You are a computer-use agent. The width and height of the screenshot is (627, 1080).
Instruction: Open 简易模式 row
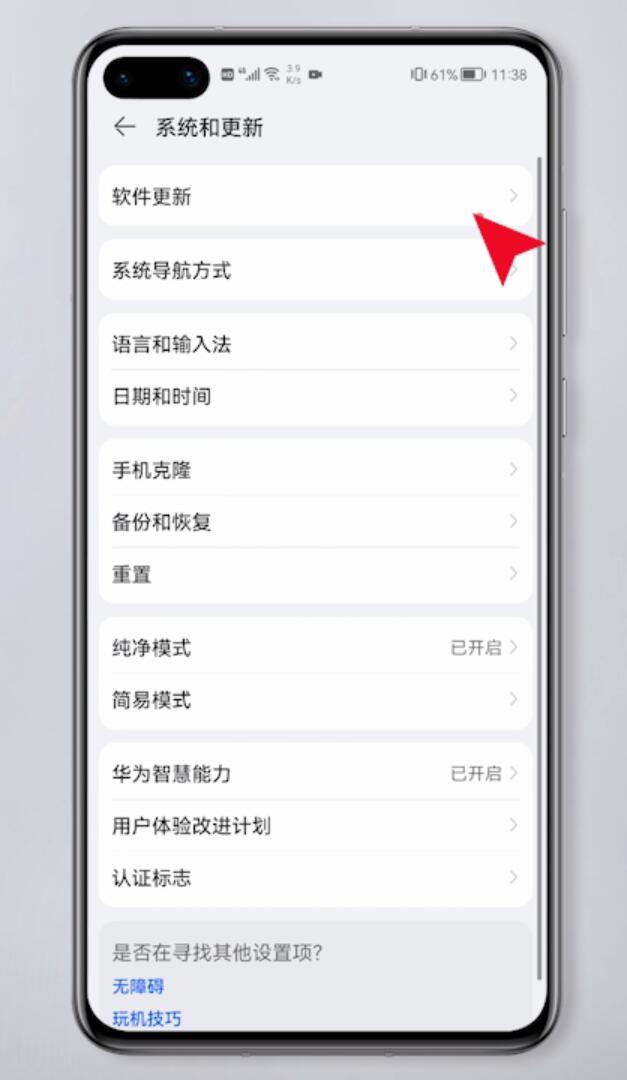click(x=316, y=700)
